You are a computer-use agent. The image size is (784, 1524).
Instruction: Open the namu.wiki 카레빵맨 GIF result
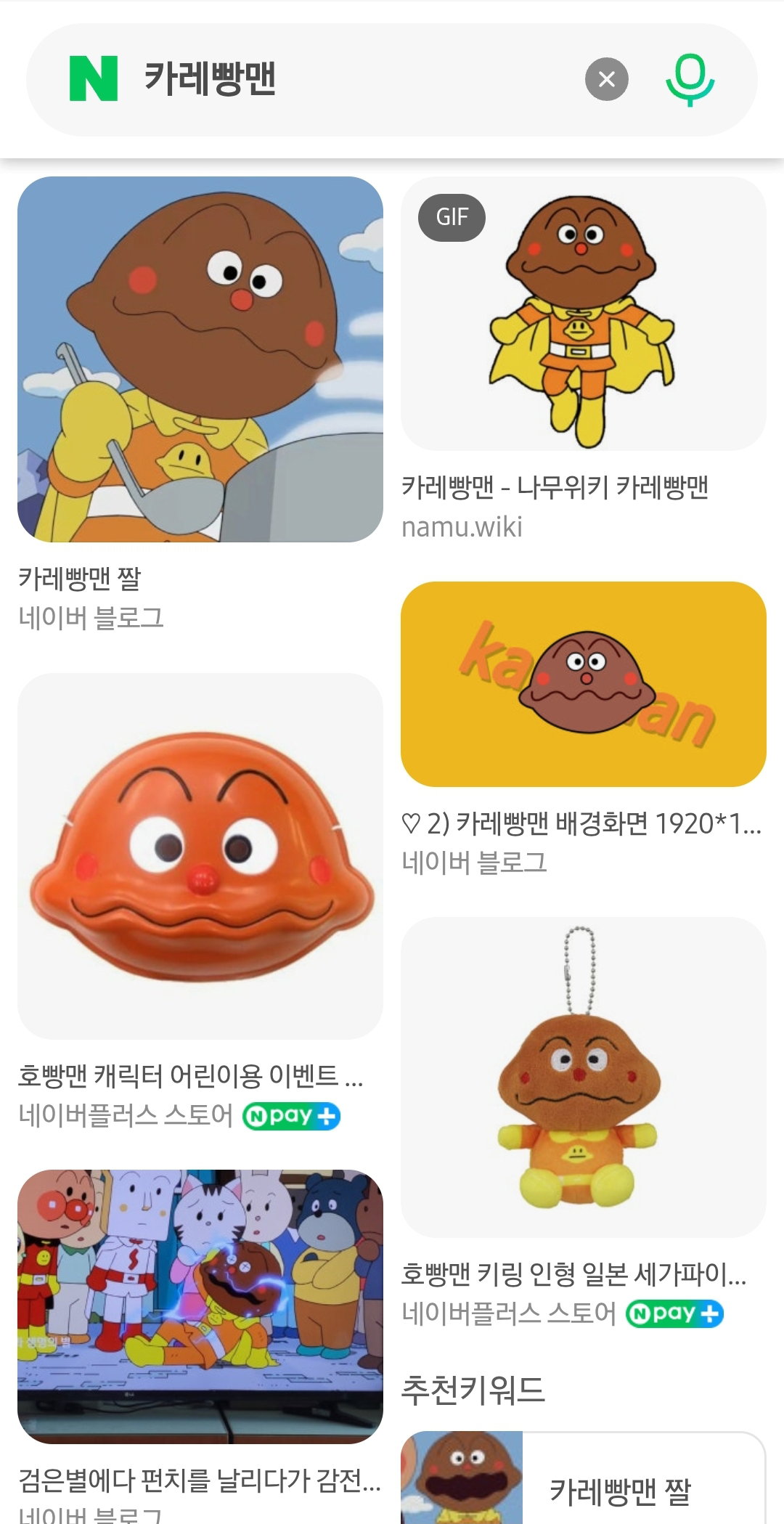584,314
